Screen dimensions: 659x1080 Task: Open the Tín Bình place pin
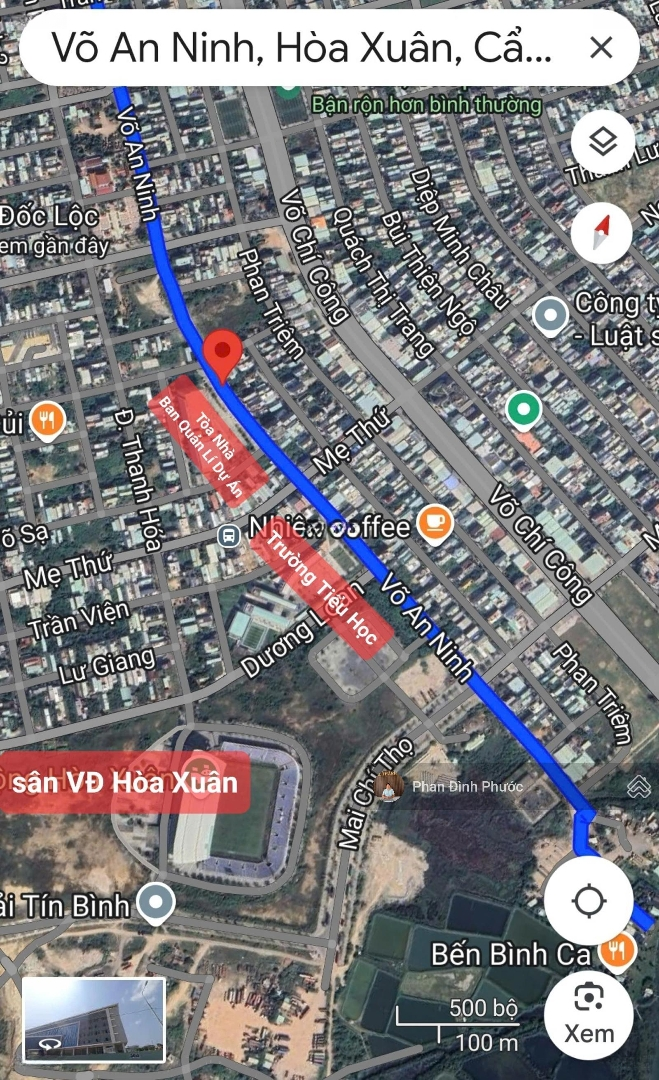[x=156, y=904]
